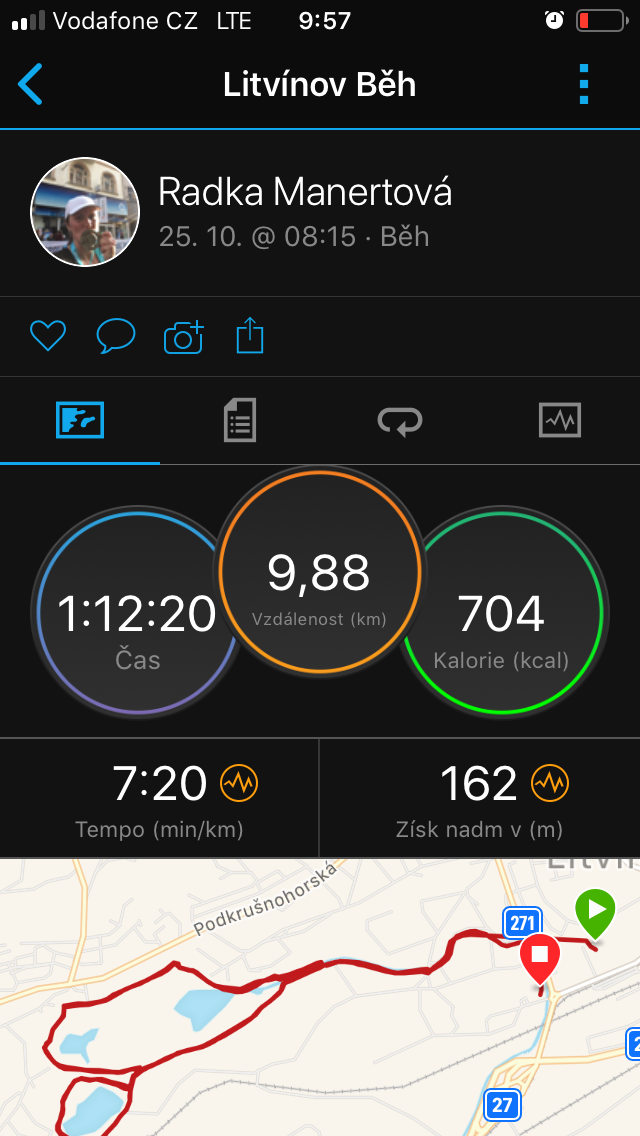Switch to the charts tab
This screenshot has width=640, height=1136.
point(560,420)
